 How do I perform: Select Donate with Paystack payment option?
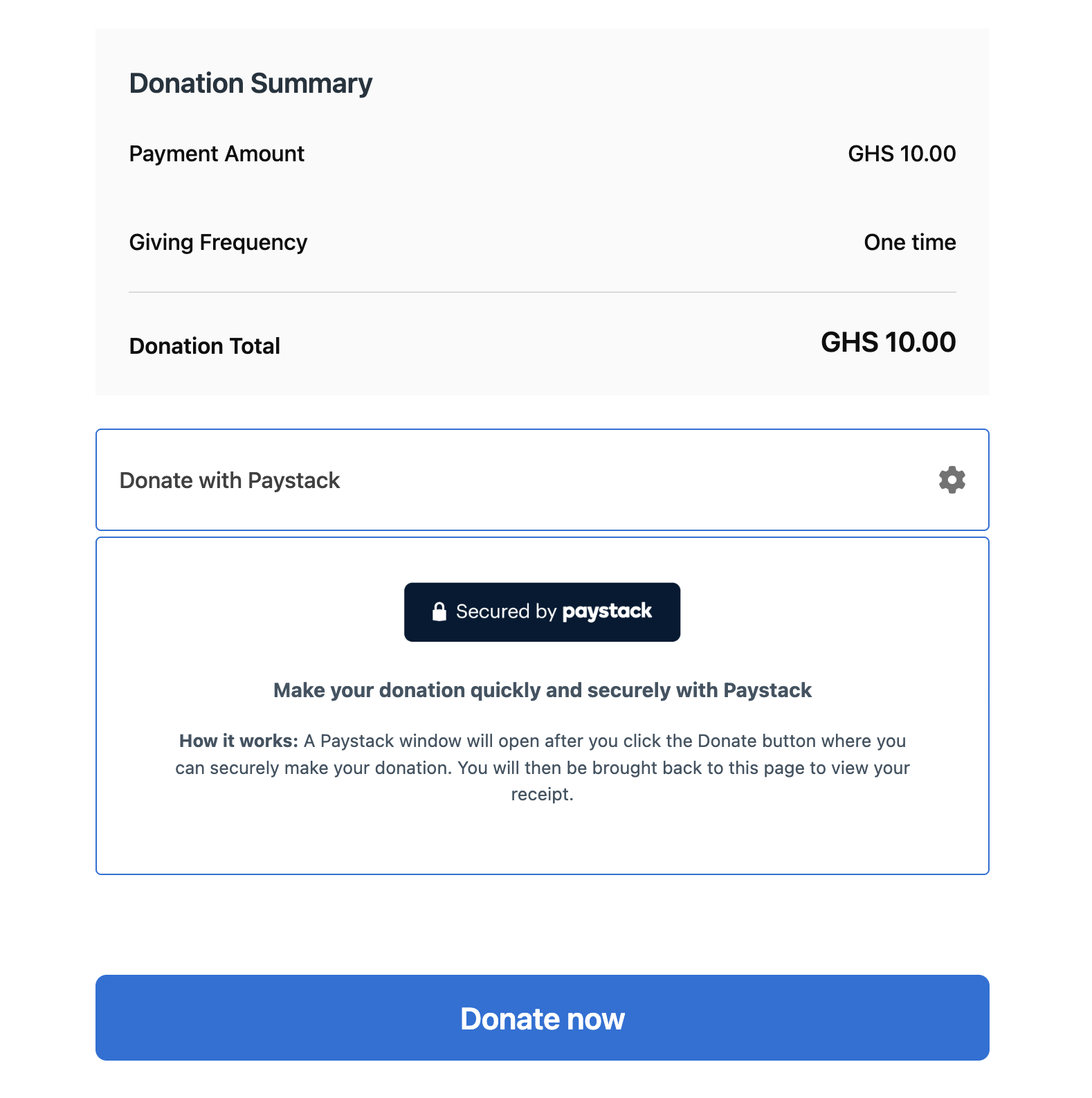[230, 480]
